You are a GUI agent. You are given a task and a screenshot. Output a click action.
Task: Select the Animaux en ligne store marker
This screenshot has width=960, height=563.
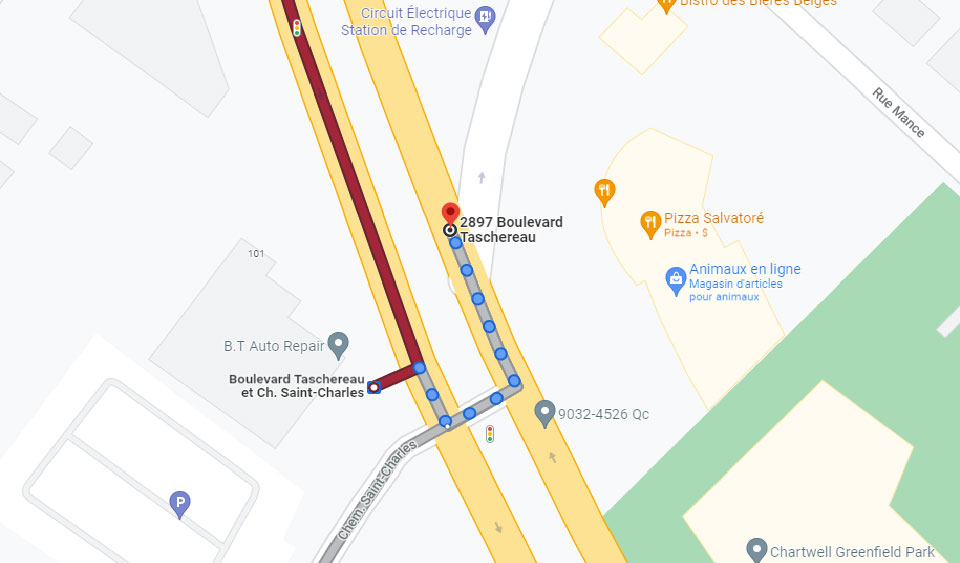pos(675,277)
